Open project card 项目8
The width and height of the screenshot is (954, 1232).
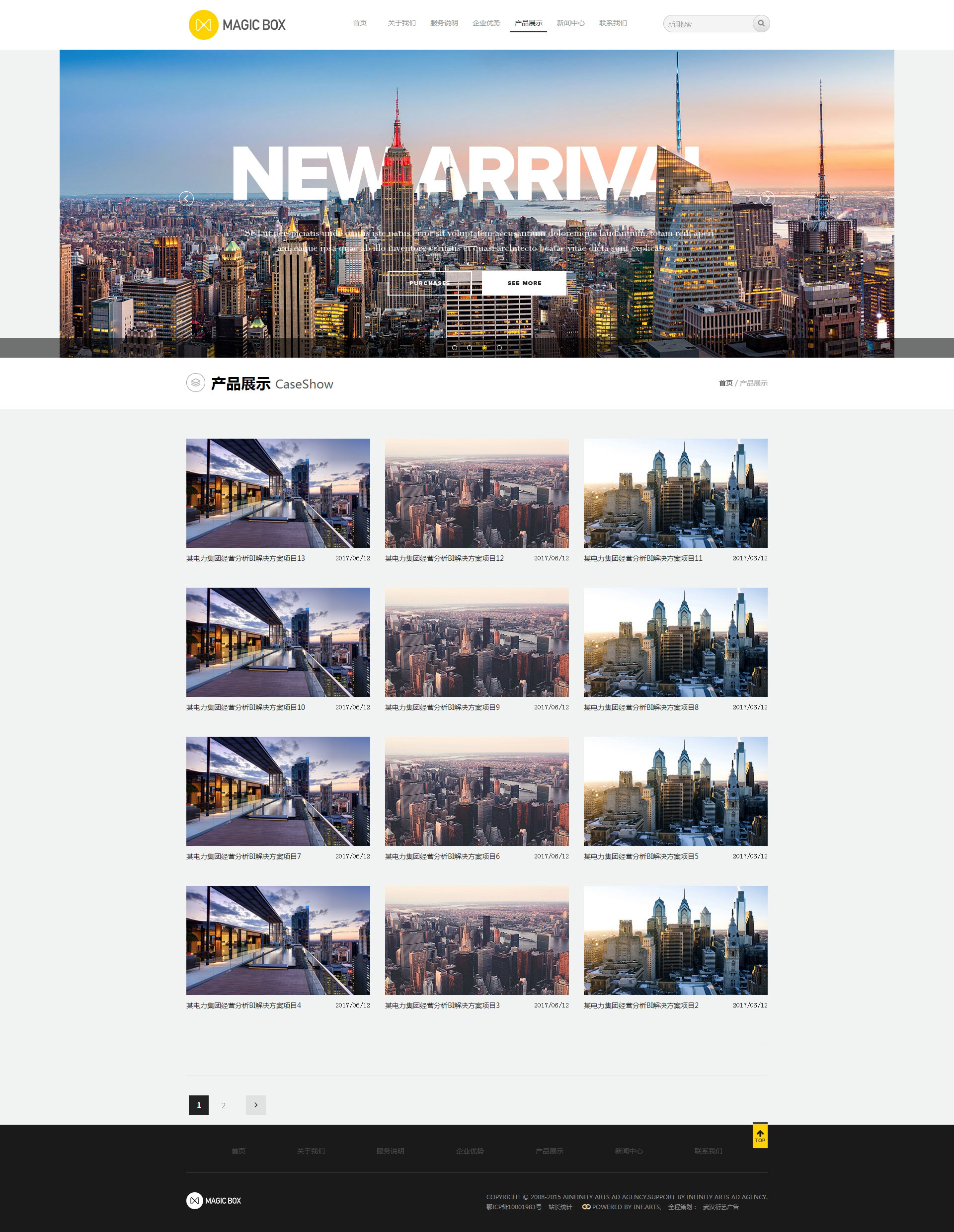pyautogui.click(x=675, y=642)
